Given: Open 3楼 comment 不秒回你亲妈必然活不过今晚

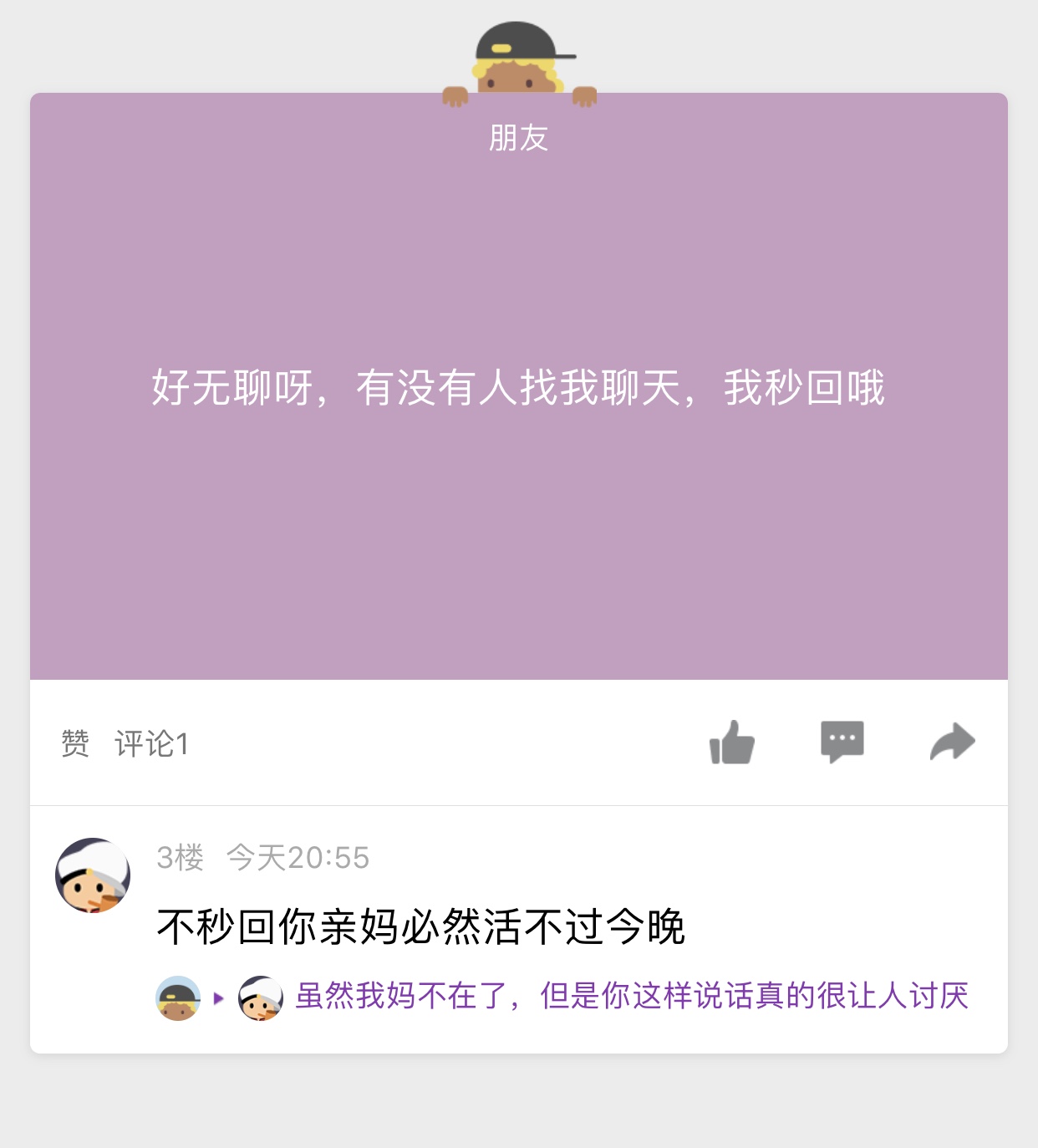Looking at the screenshot, I should (x=421, y=926).
